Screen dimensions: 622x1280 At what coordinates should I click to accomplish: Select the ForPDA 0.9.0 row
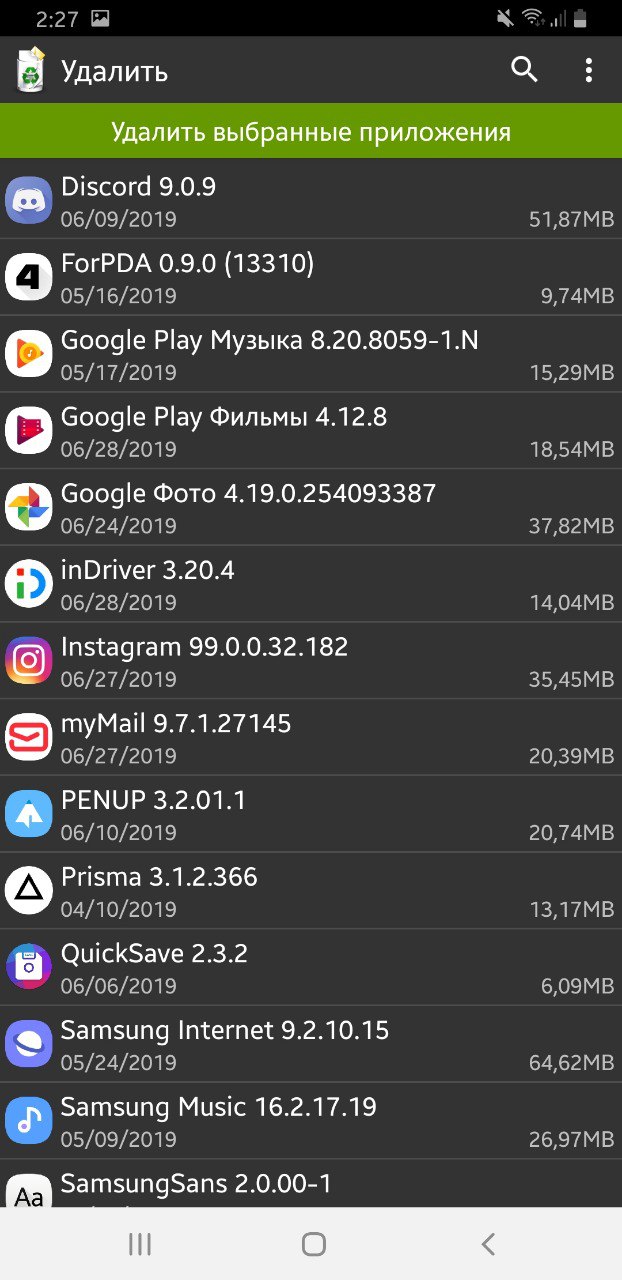(x=311, y=277)
